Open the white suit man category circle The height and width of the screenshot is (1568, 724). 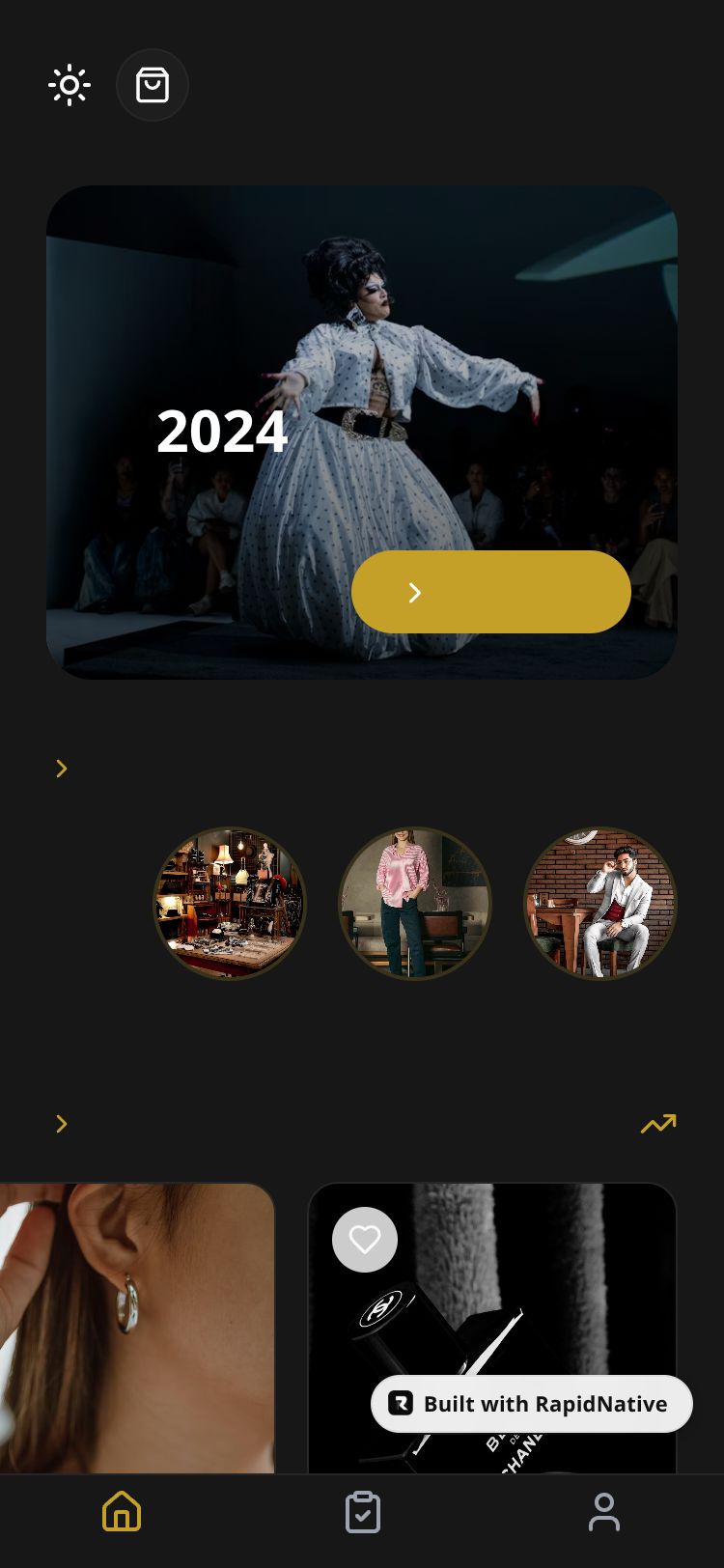coord(599,903)
